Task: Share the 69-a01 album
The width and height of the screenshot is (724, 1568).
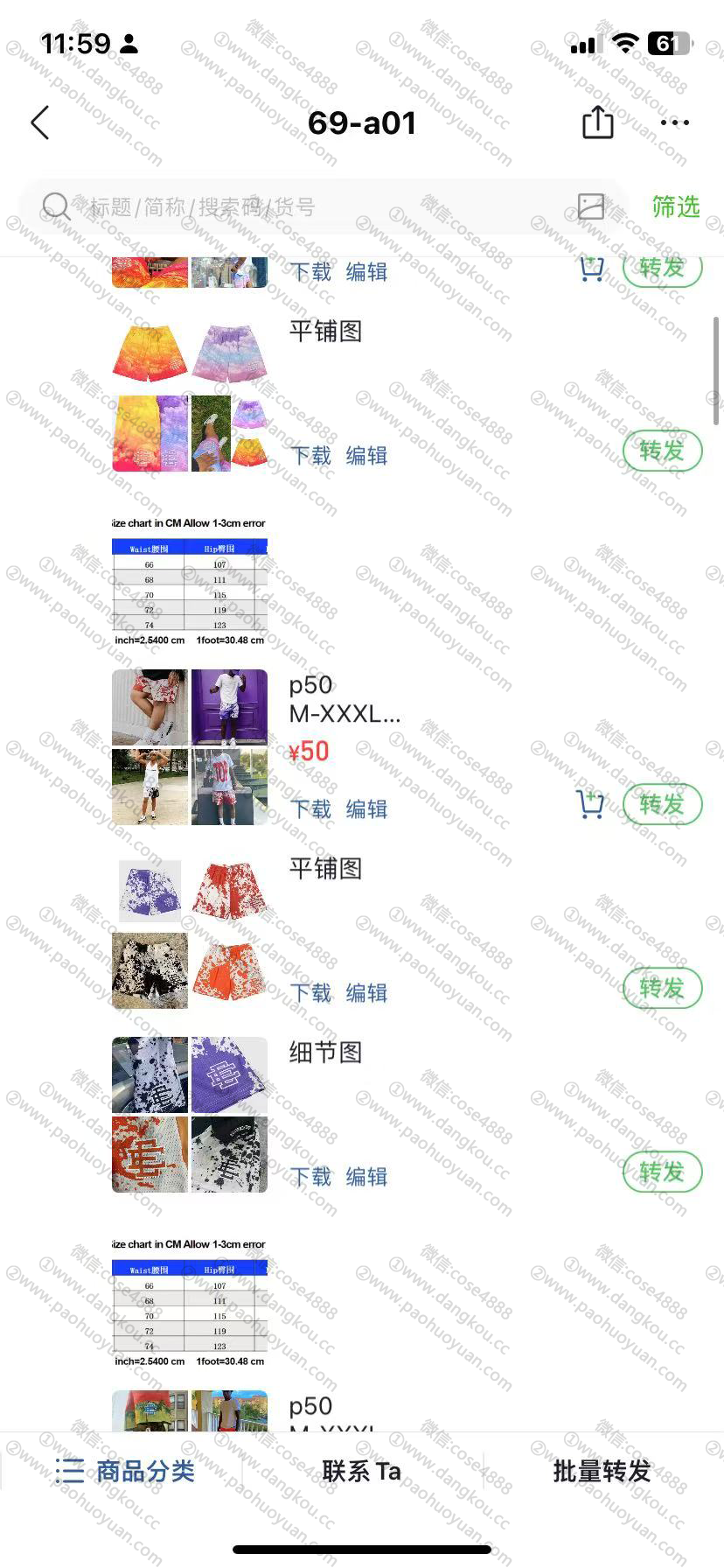Action: point(597,122)
